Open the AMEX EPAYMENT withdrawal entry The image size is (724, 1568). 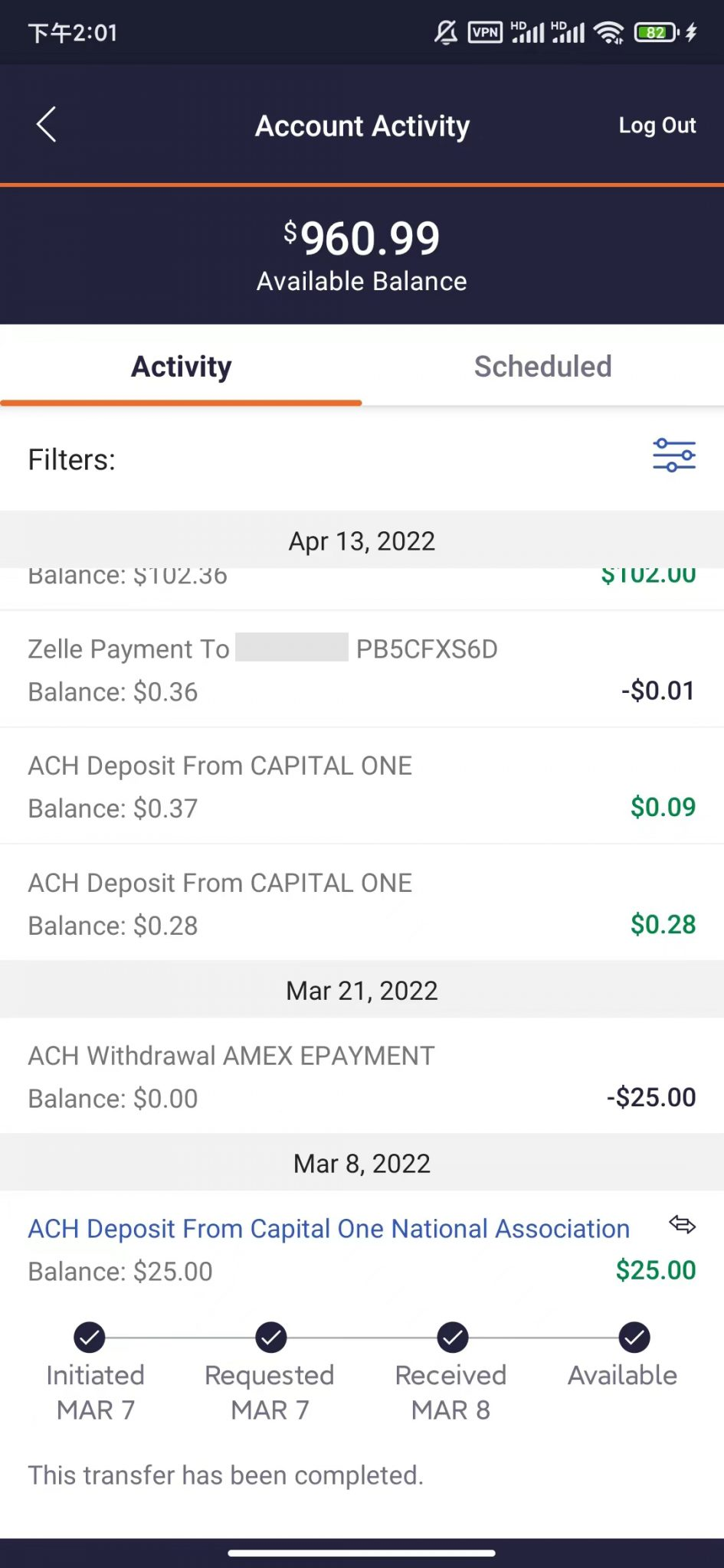click(362, 1076)
